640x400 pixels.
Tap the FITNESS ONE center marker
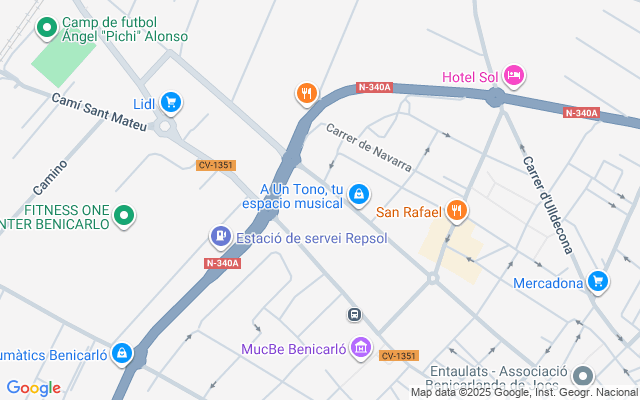point(124,216)
